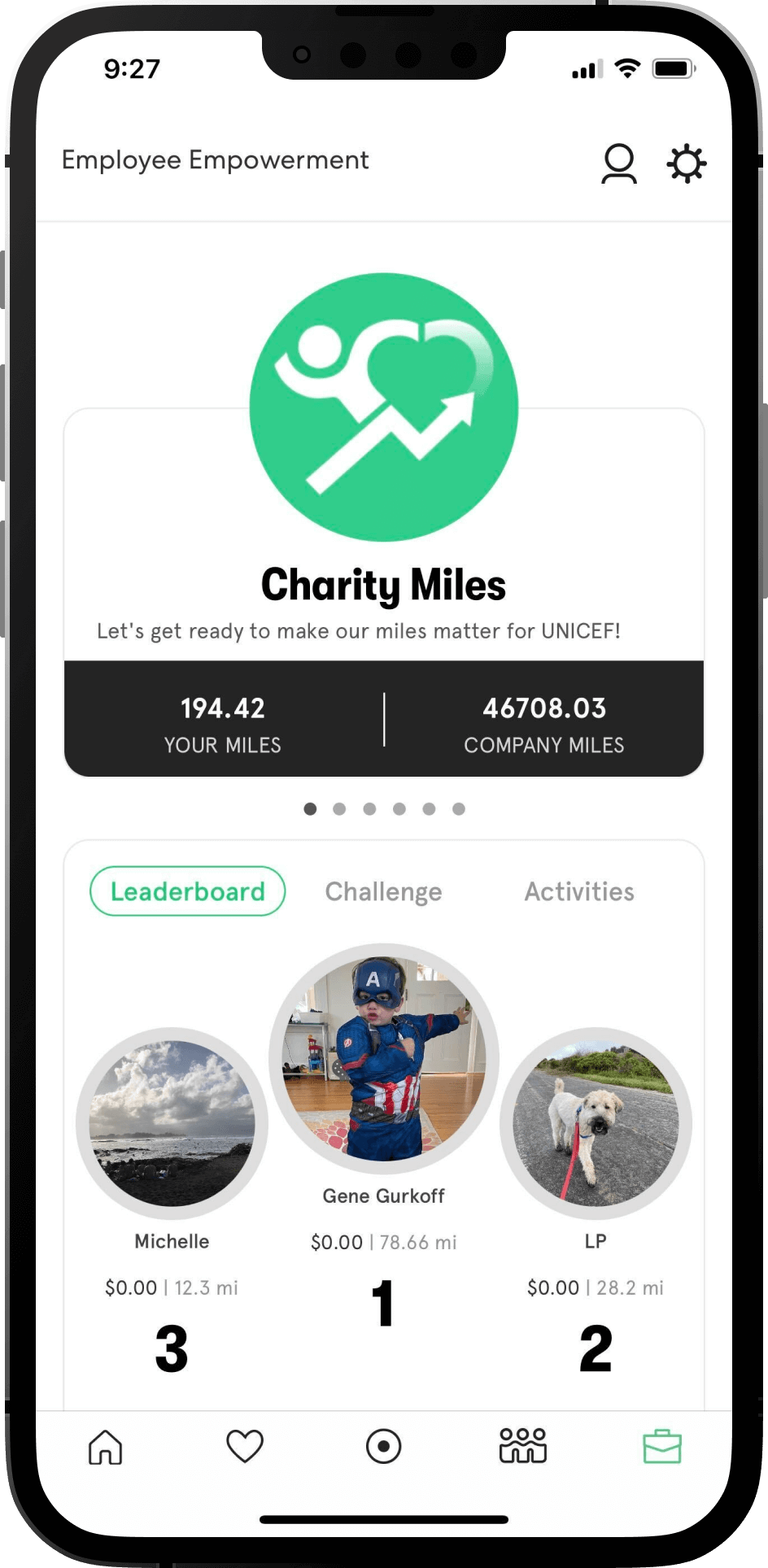Open the profile icon
768x1568 pixels.
tap(618, 163)
